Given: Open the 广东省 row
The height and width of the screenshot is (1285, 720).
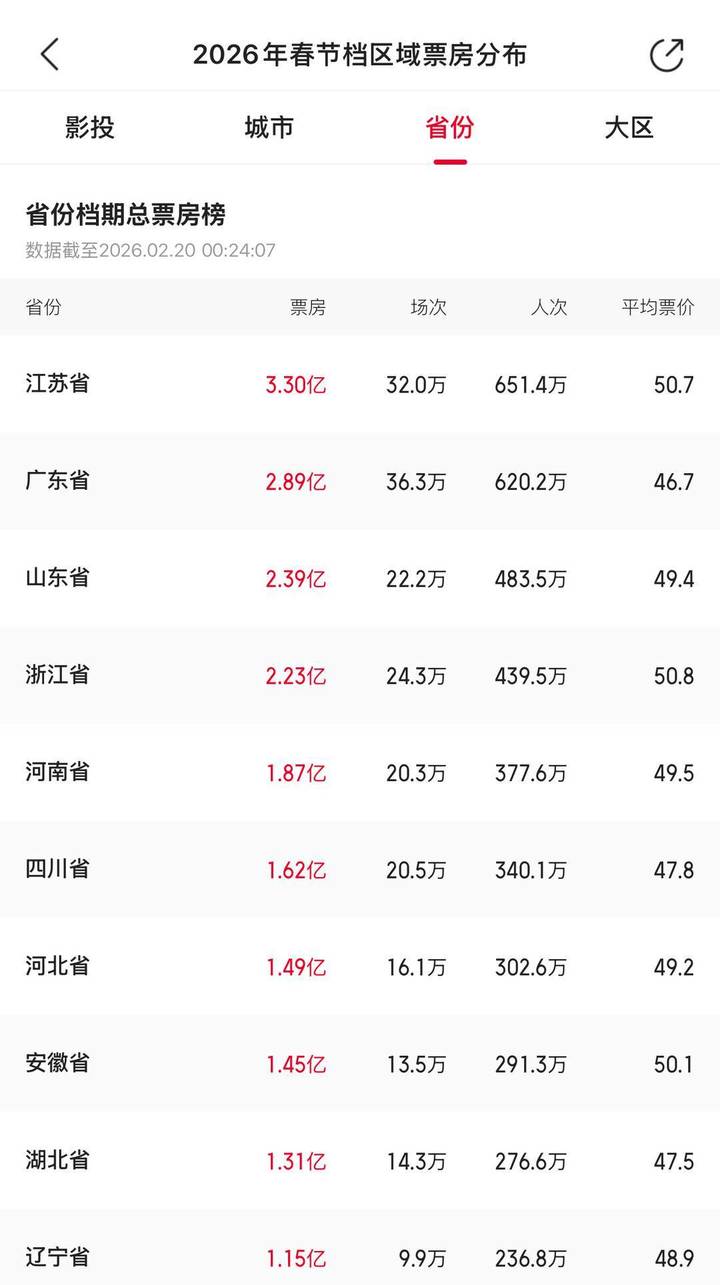Looking at the screenshot, I should click(58, 481).
